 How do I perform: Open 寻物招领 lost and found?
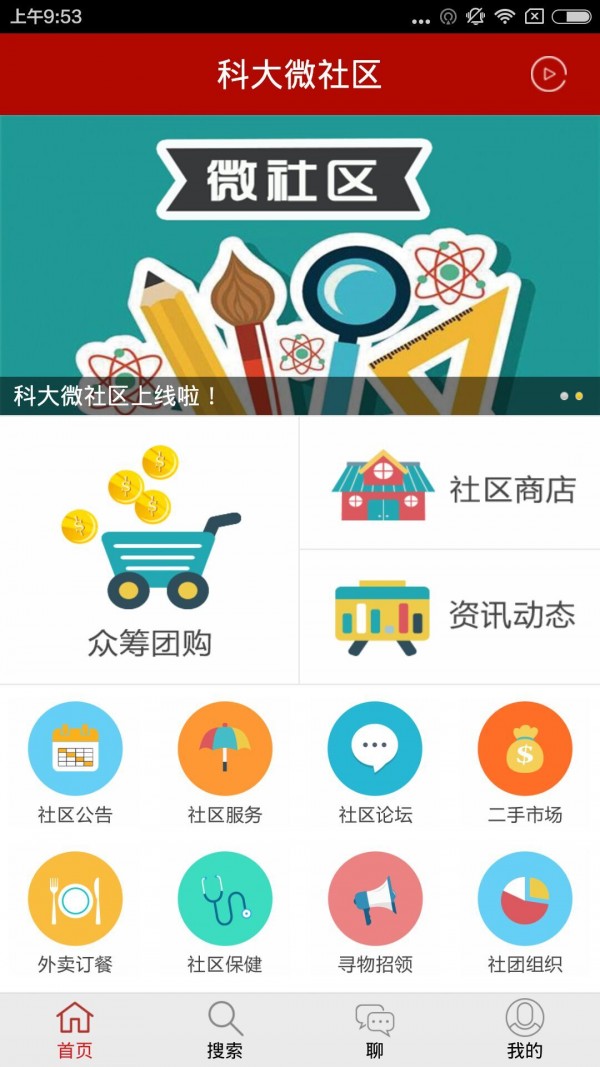[375, 912]
